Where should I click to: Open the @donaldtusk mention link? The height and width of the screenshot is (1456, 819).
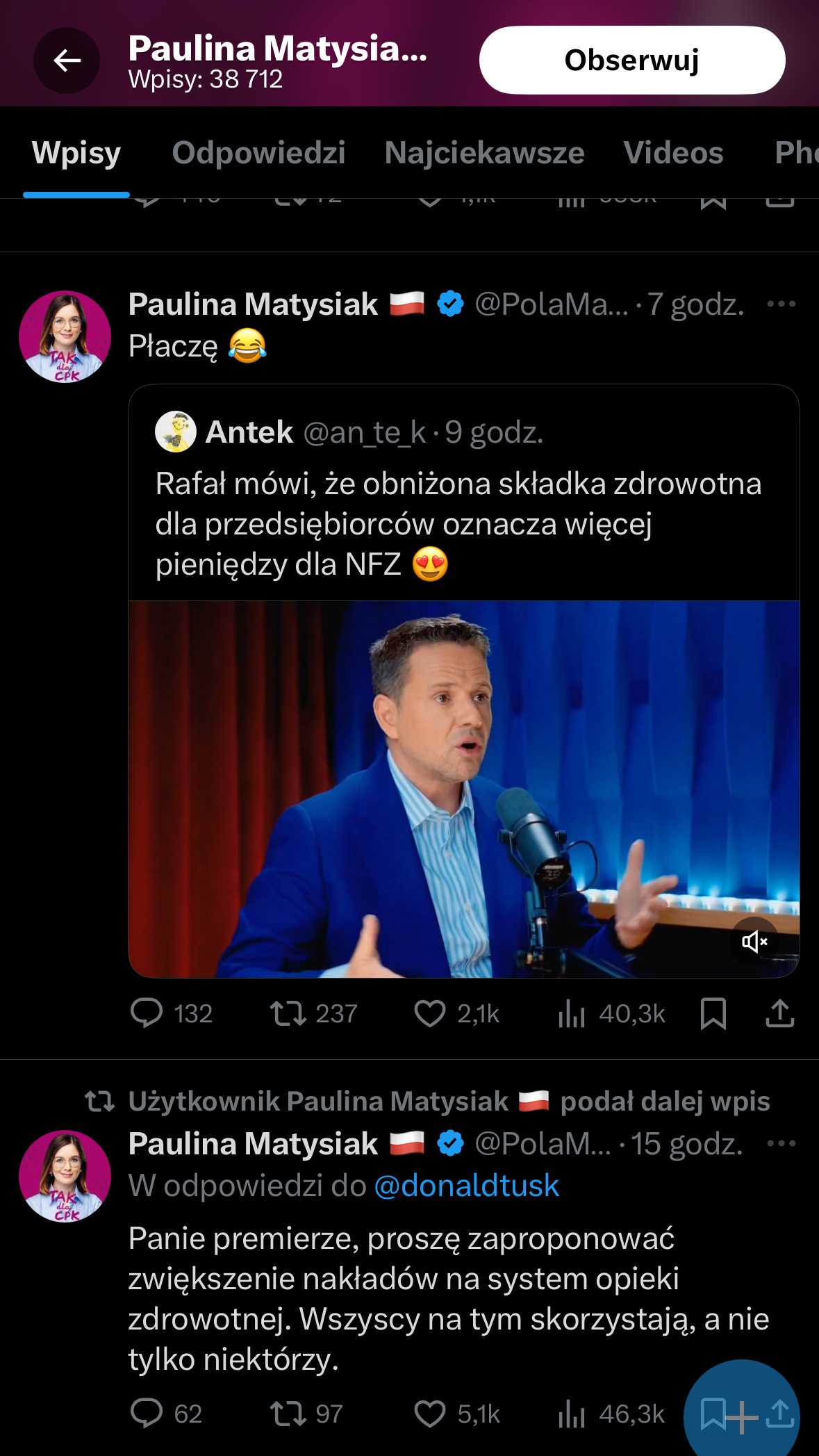(x=466, y=1186)
